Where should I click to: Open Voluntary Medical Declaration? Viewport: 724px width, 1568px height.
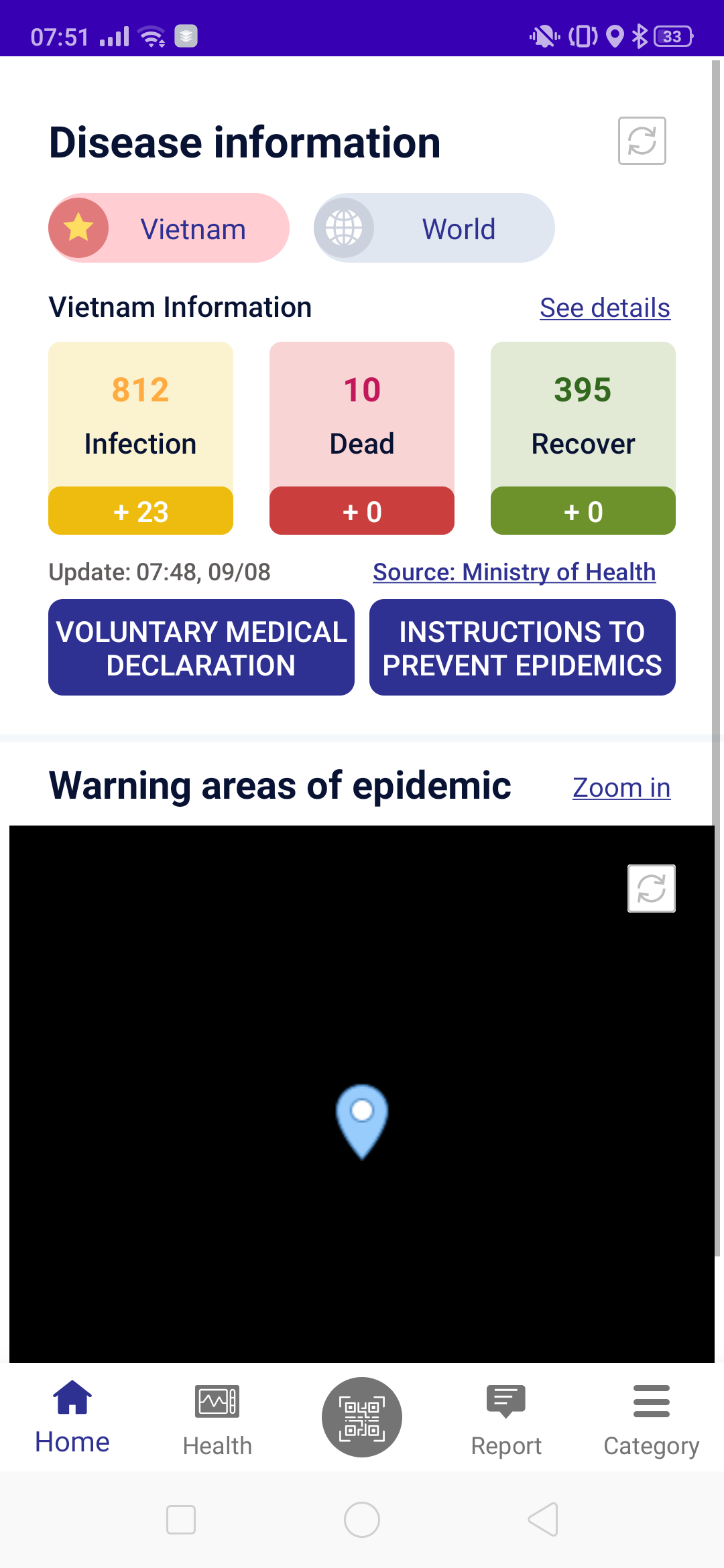click(x=201, y=647)
